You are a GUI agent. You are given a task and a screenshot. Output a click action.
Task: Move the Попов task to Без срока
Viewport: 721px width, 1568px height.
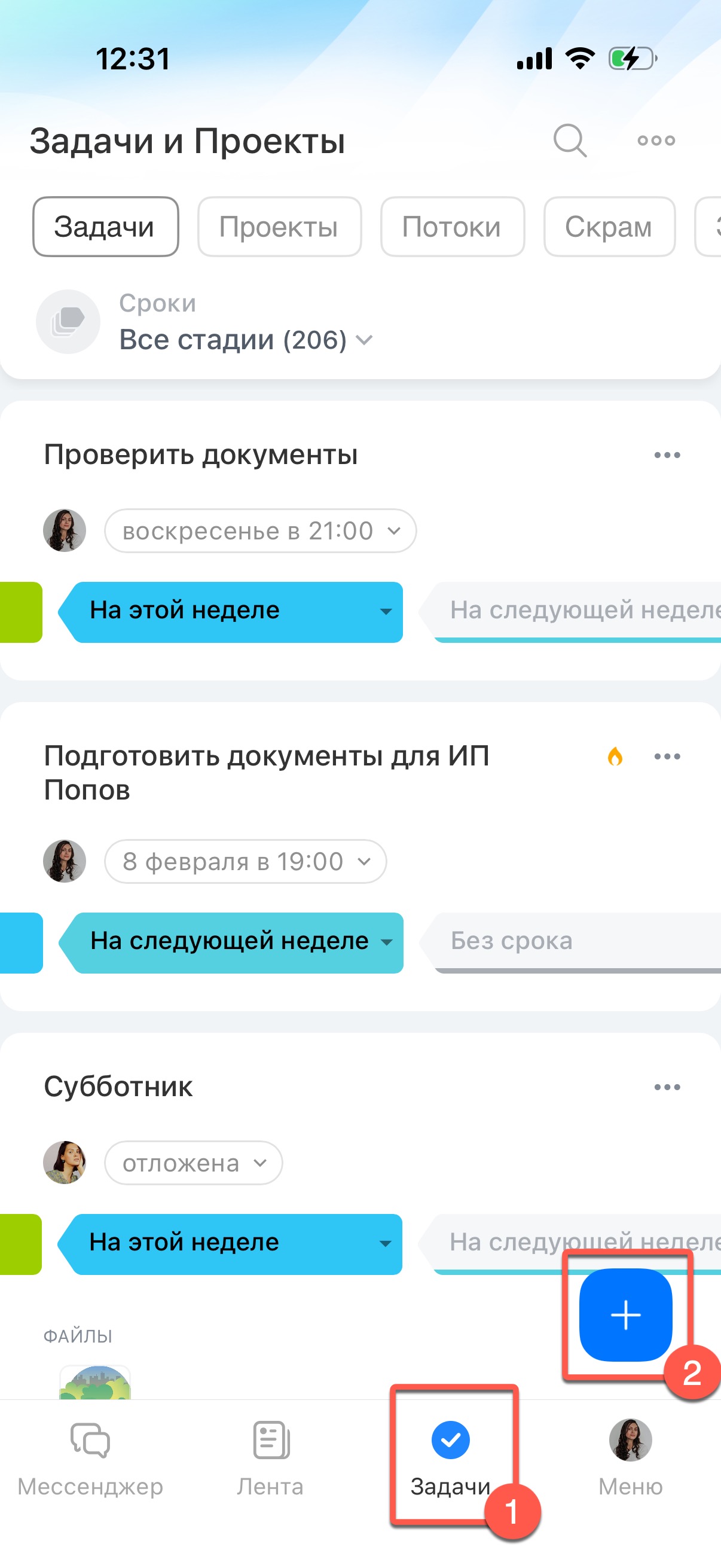point(572,941)
